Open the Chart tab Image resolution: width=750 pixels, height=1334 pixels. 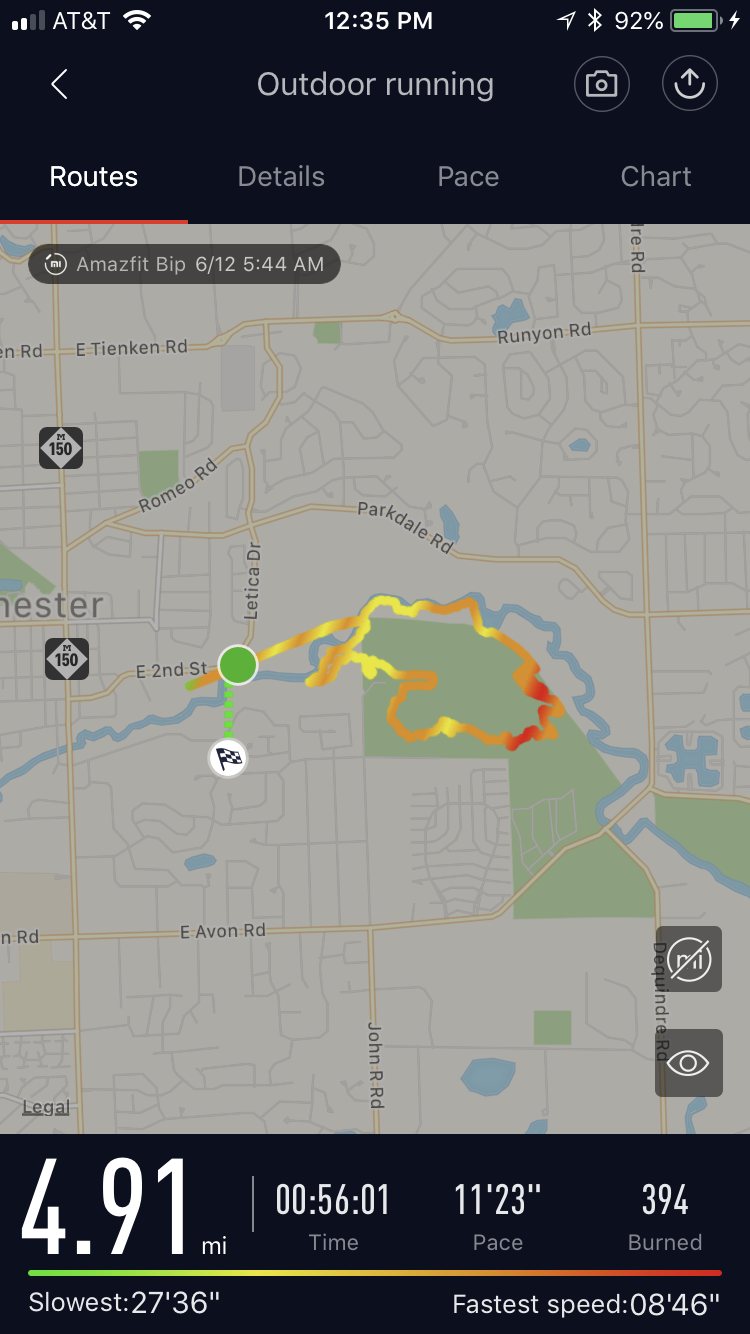[x=656, y=177]
